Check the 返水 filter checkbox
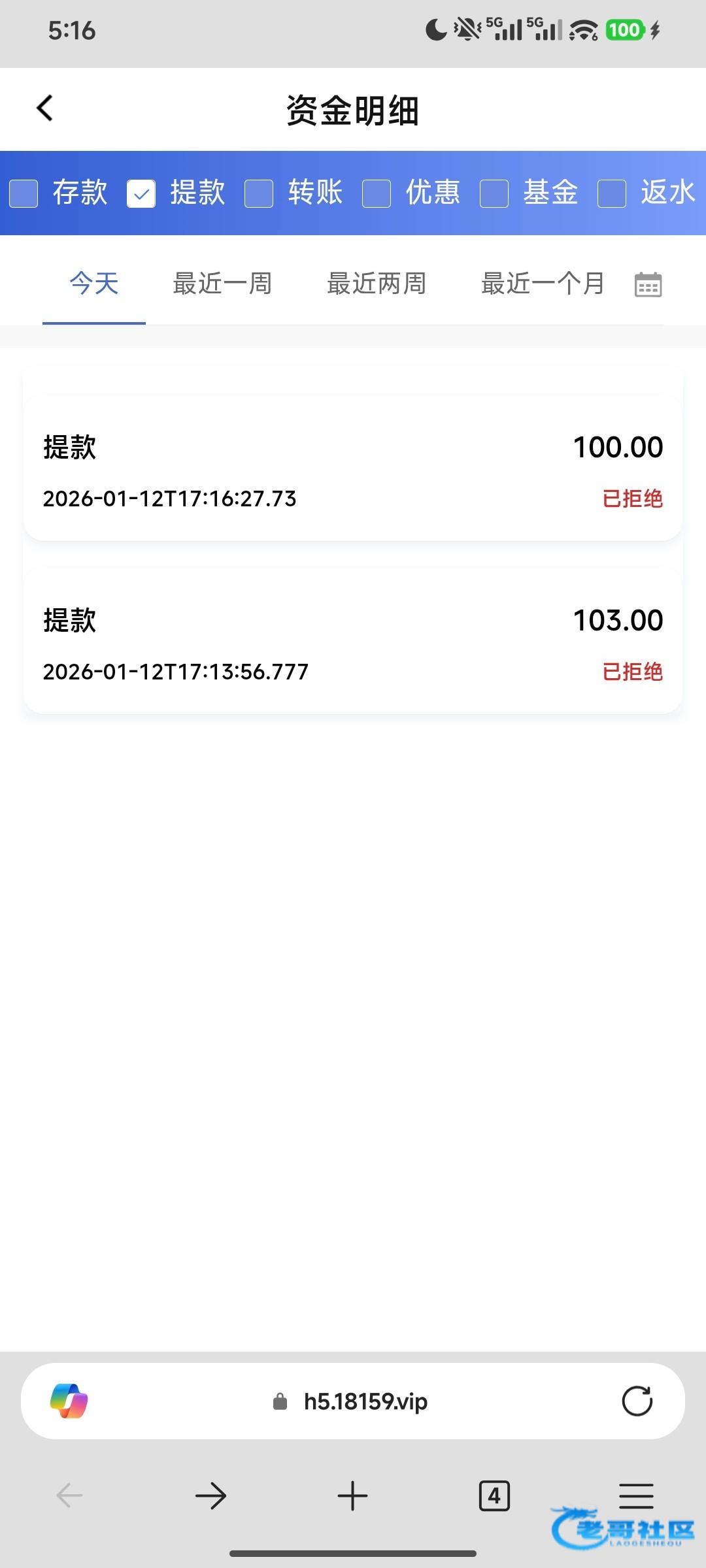This screenshot has width=706, height=1568. pyautogui.click(x=612, y=193)
